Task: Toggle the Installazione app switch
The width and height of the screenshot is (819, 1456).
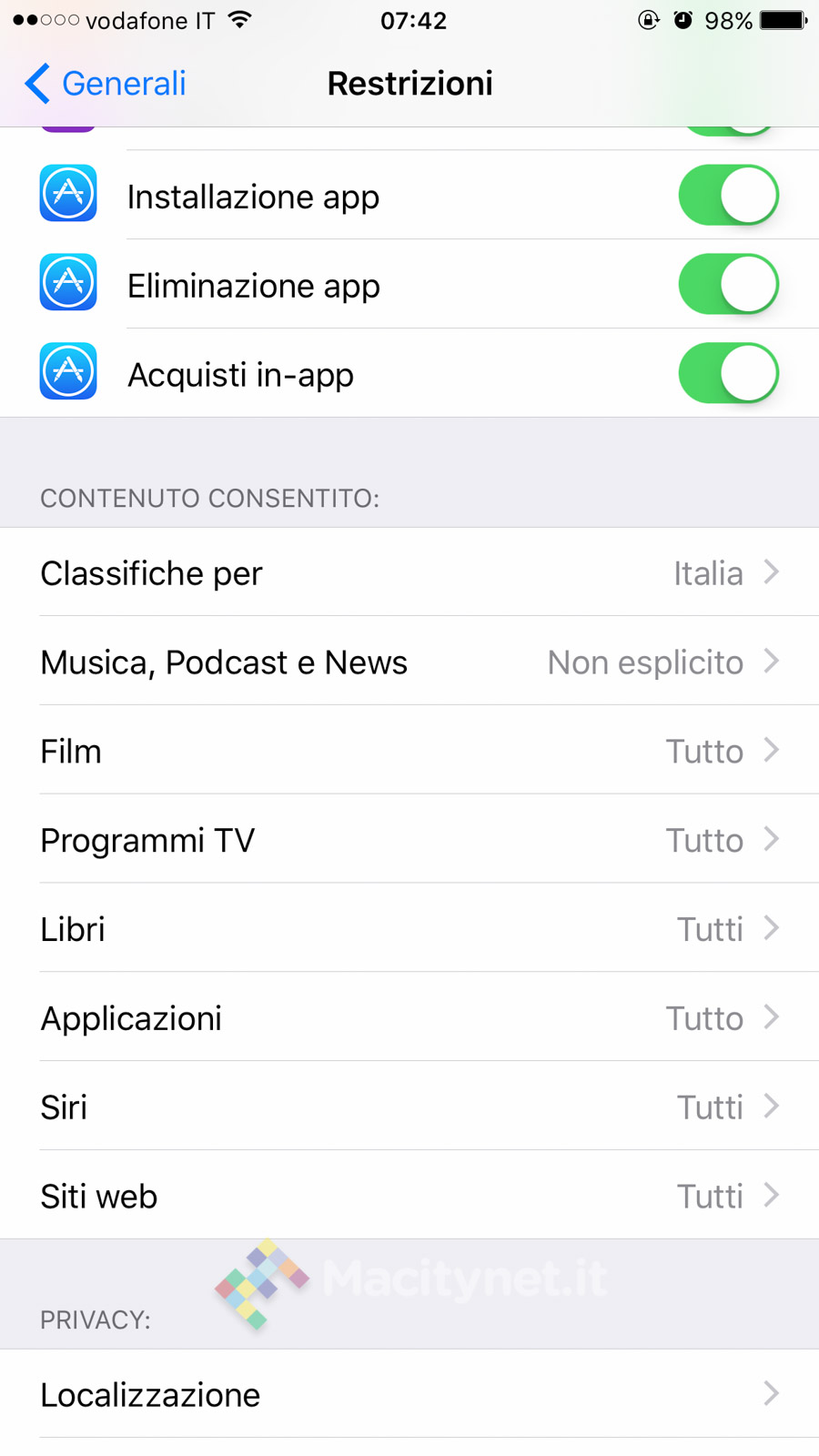Action: point(728,195)
